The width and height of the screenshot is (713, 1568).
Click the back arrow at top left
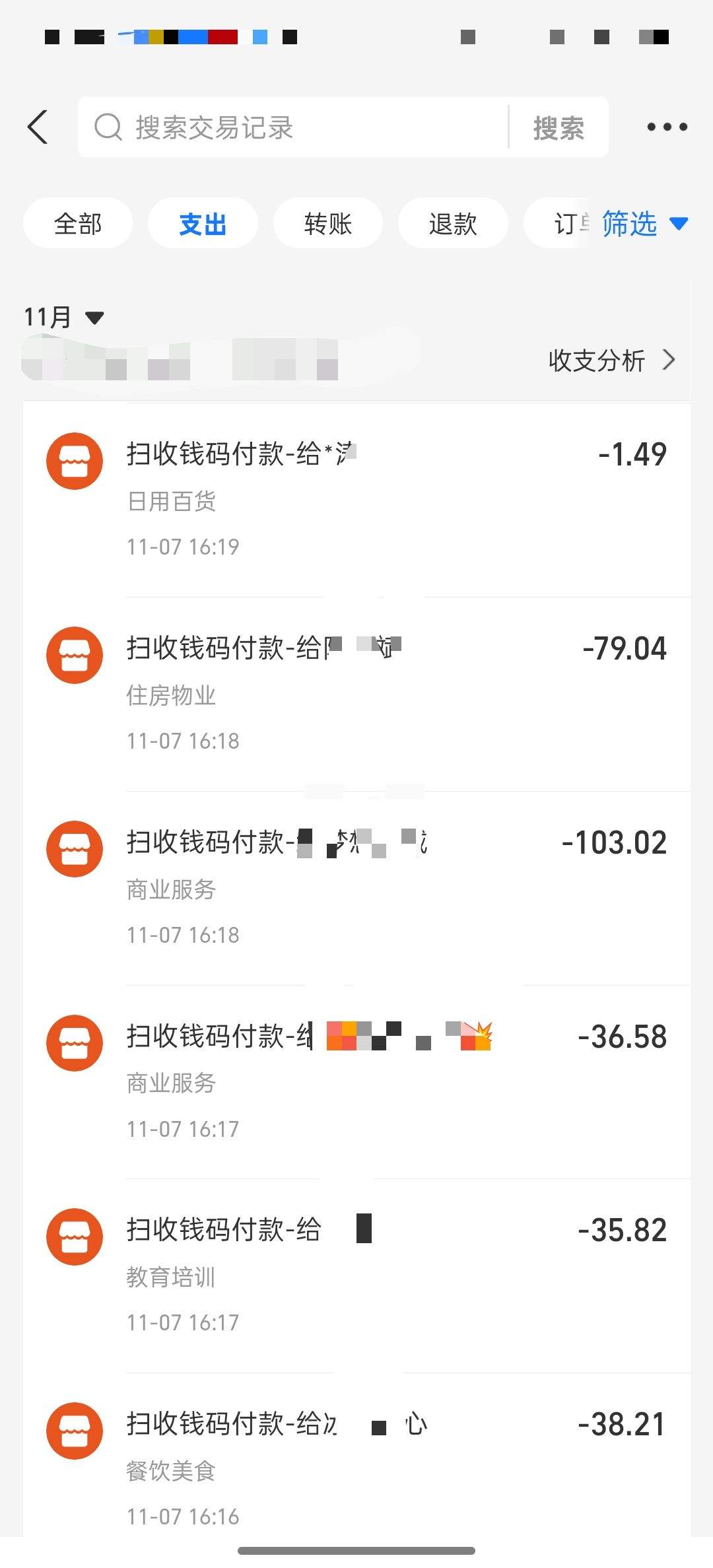point(38,127)
